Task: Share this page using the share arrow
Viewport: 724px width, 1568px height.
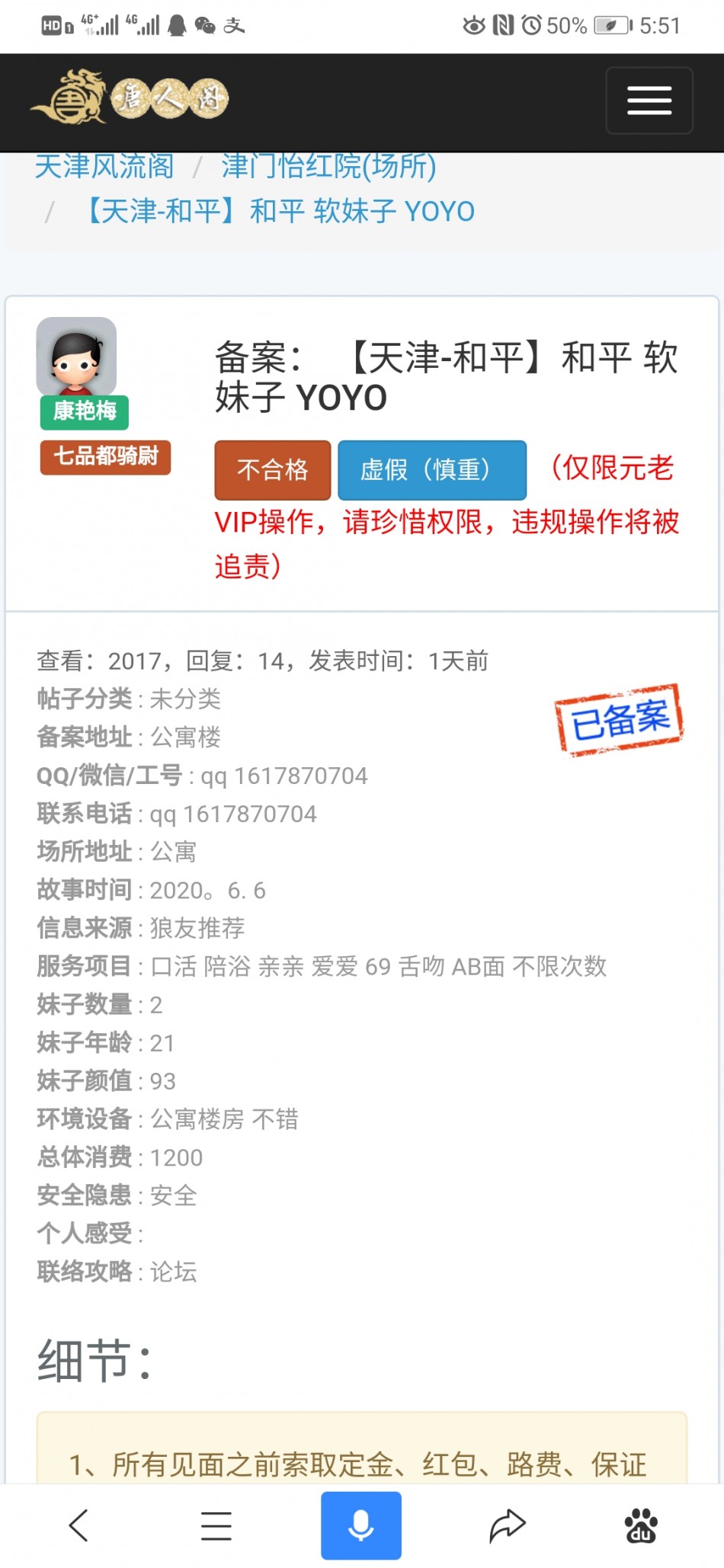Action: [507, 1525]
